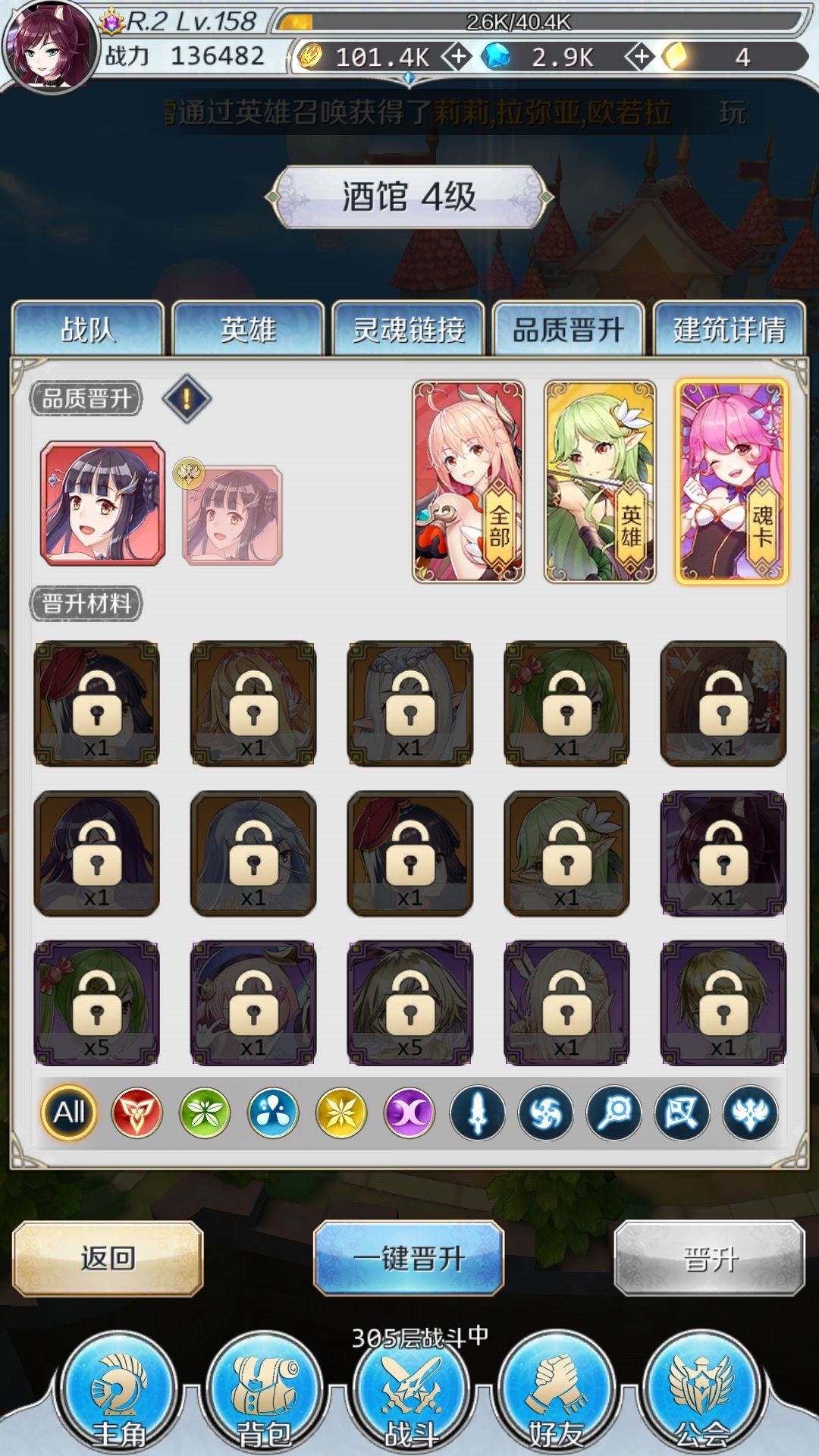
Task: Open the 建筑详情 tab
Action: point(730,328)
